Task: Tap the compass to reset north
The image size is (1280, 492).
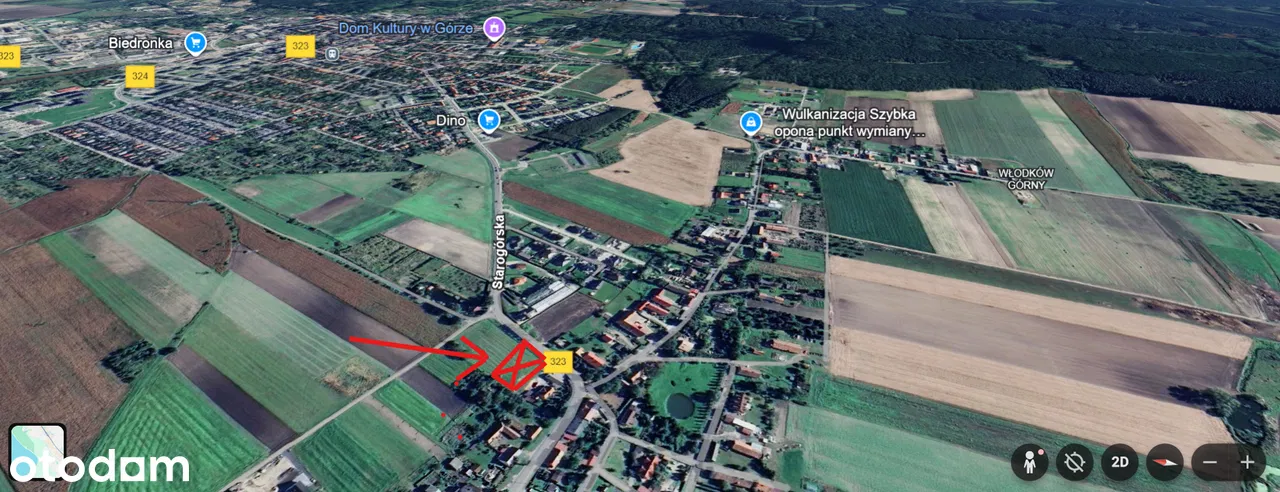Action: coord(1165,462)
